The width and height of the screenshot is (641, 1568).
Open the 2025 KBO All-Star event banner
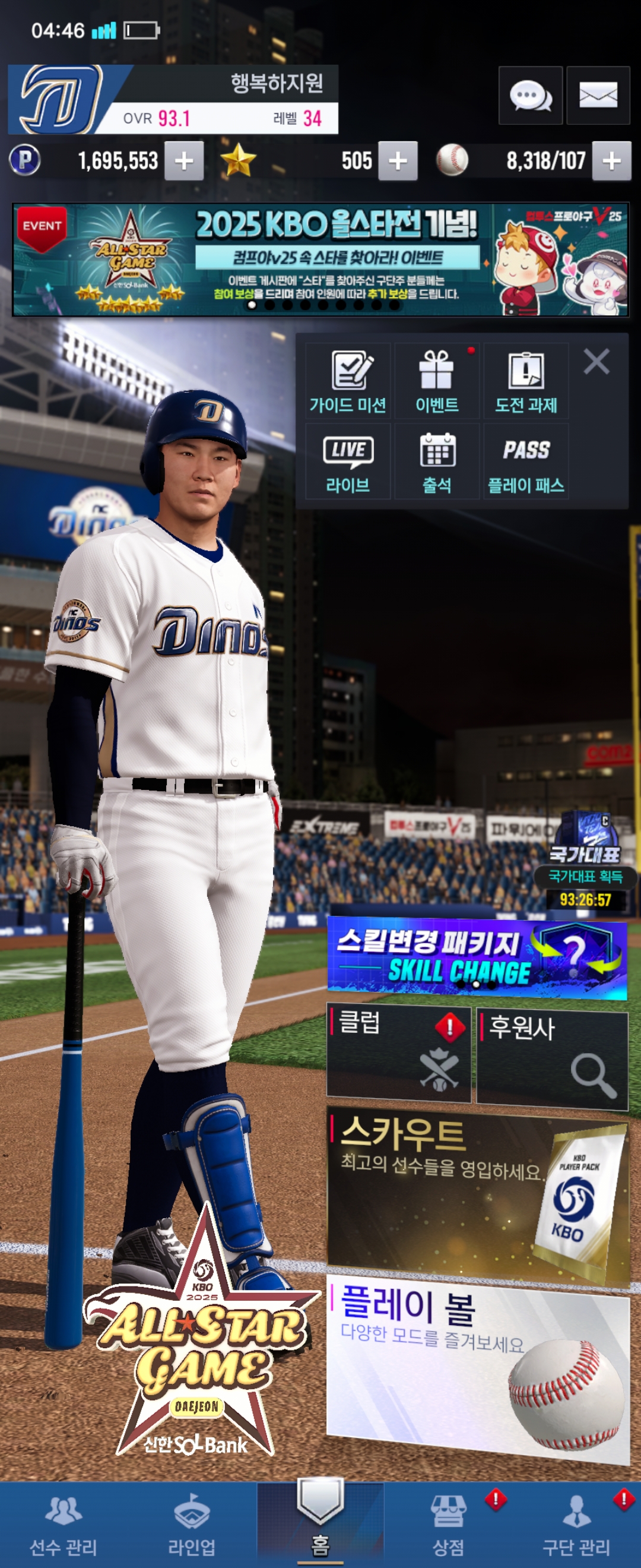[320, 260]
